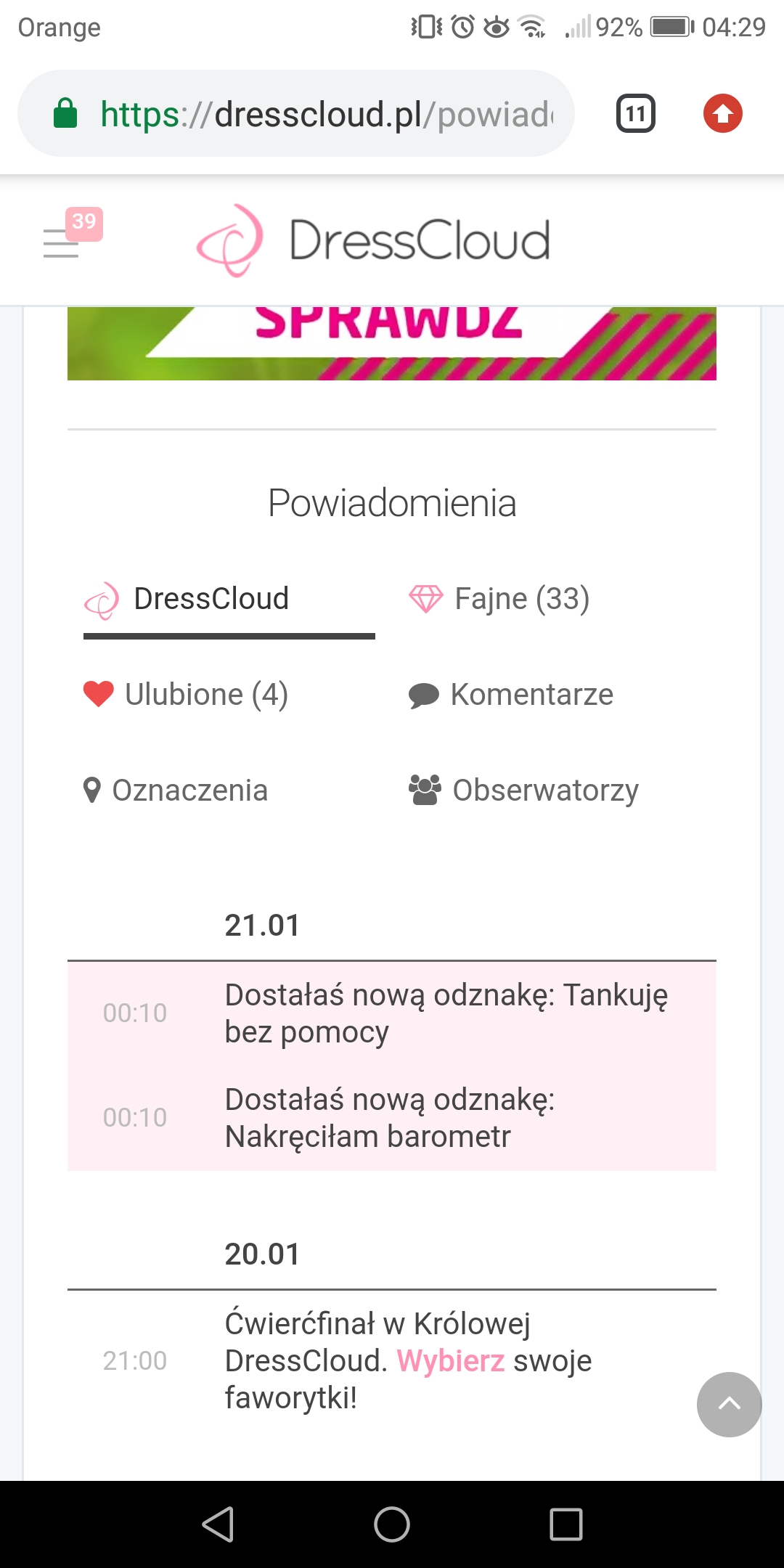Open the Ulubione (4) tab

207,694
